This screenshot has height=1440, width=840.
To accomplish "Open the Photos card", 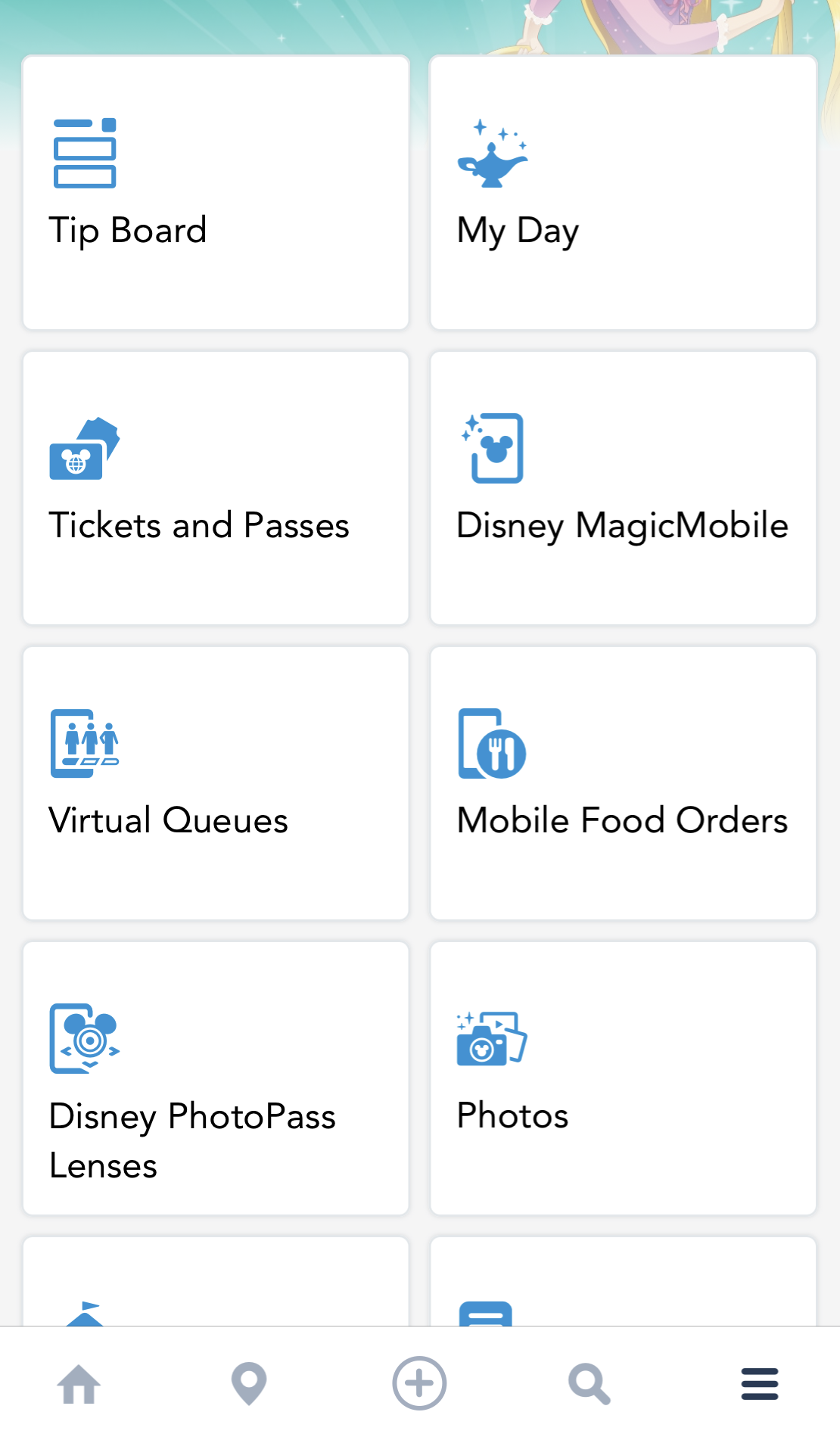I will click(623, 1078).
